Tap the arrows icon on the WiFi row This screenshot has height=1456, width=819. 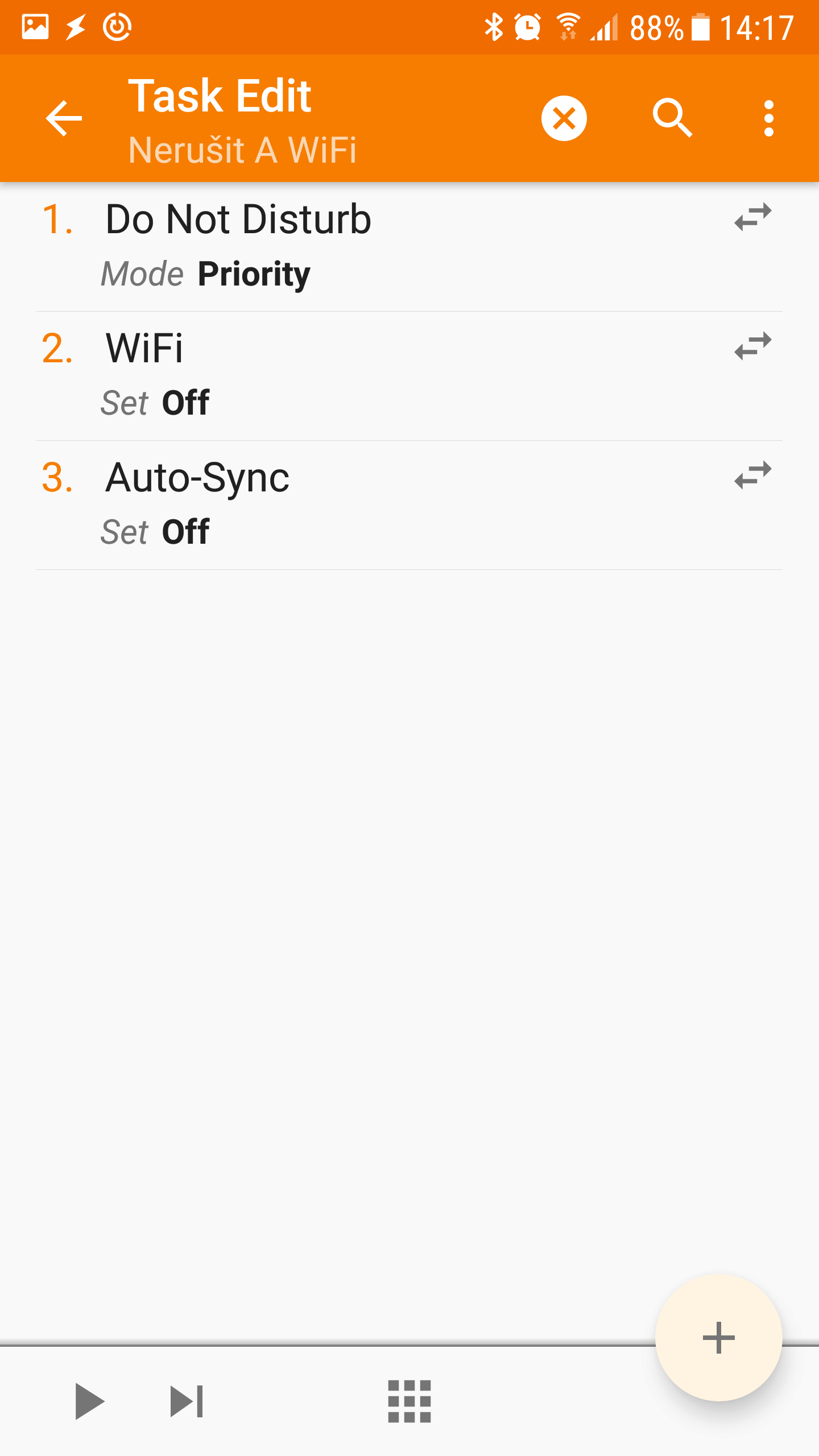coord(752,346)
